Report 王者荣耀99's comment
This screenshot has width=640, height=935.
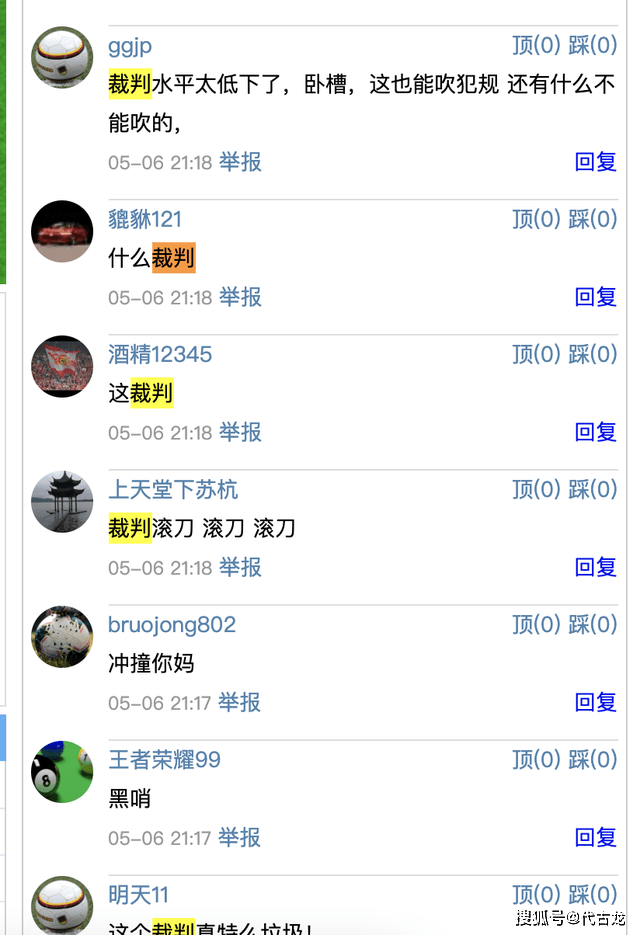[240, 837]
